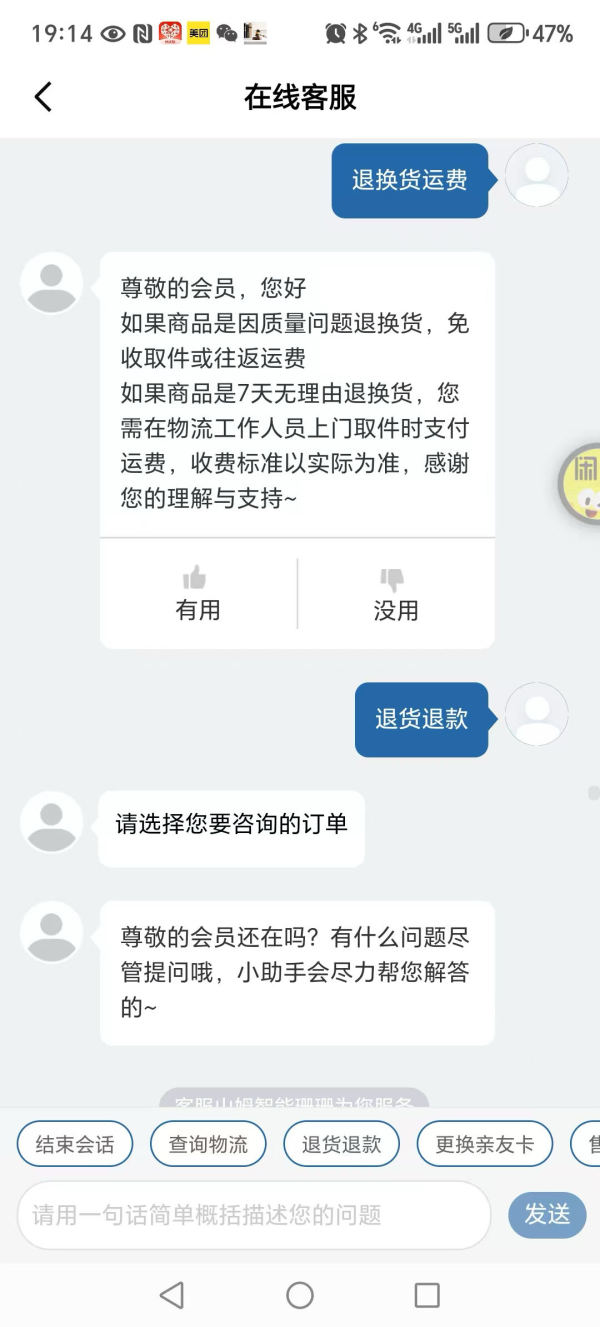Open the recent apps overview

427,1295
